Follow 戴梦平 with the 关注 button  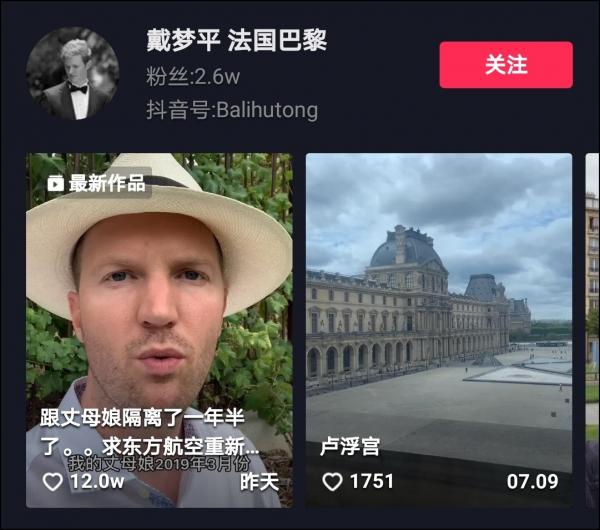pyautogui.click(x=506, y=65)
